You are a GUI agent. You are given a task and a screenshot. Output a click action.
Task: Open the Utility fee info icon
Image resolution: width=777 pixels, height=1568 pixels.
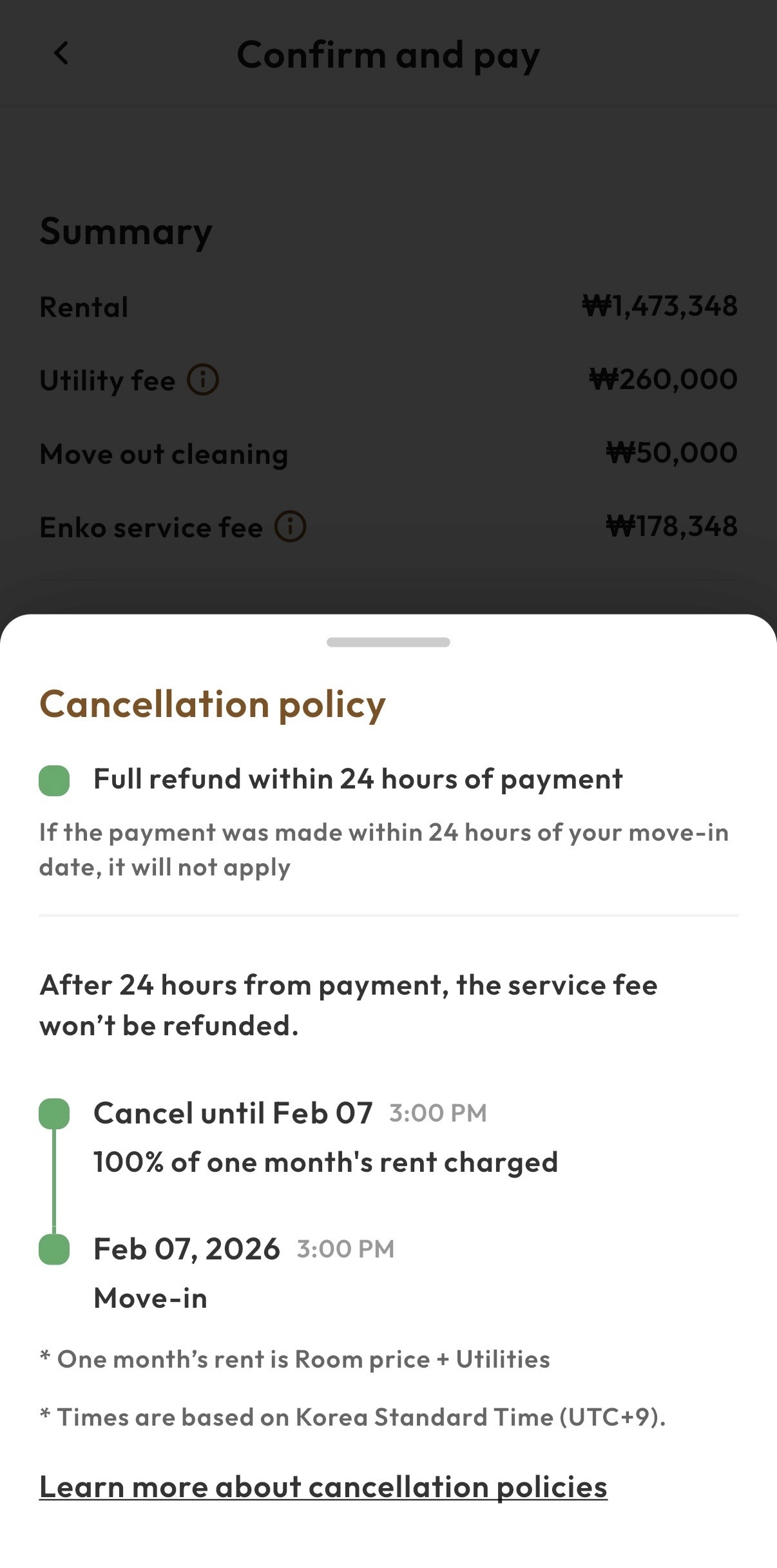pos(203,379)
